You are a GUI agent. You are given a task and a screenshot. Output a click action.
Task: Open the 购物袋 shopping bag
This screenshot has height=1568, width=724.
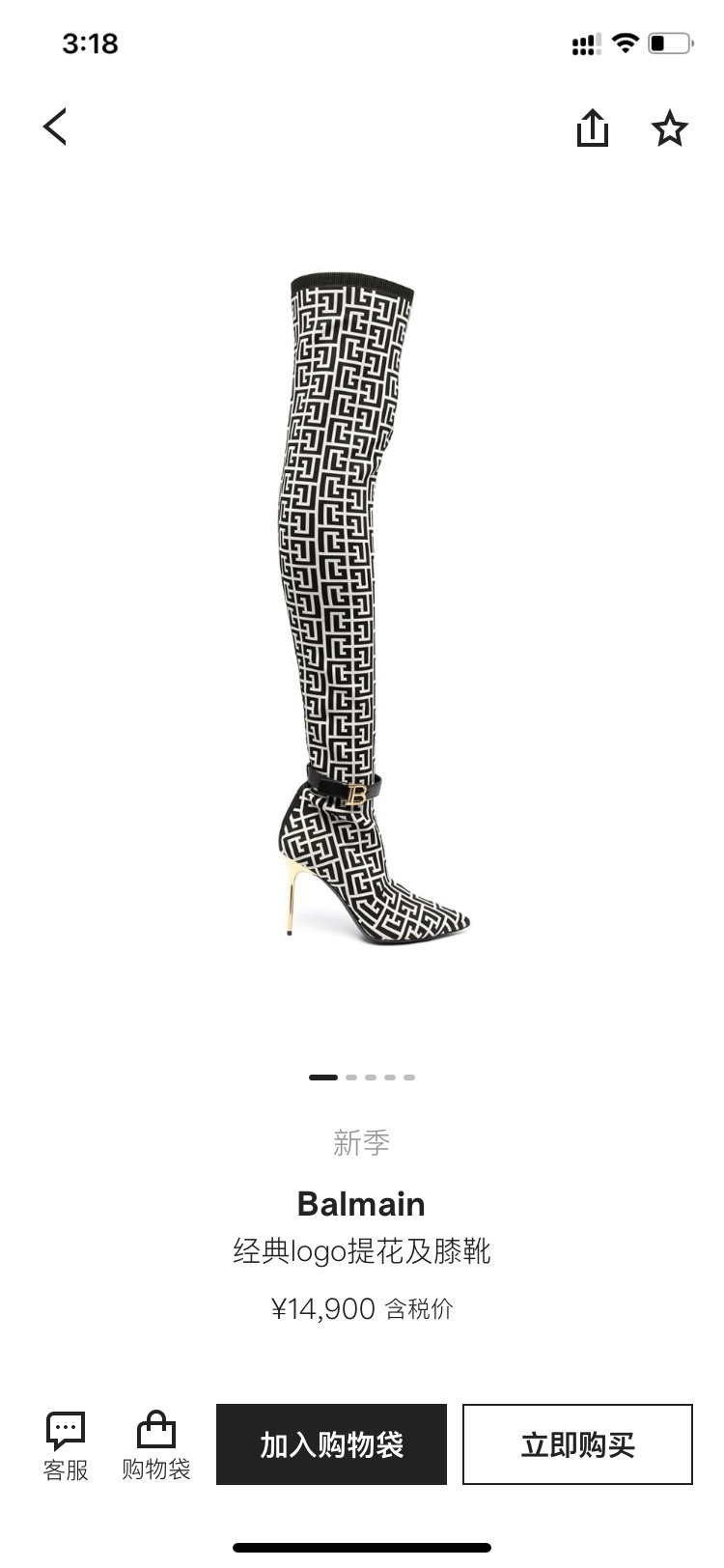pyautogui.click(x=155, y=1444)
